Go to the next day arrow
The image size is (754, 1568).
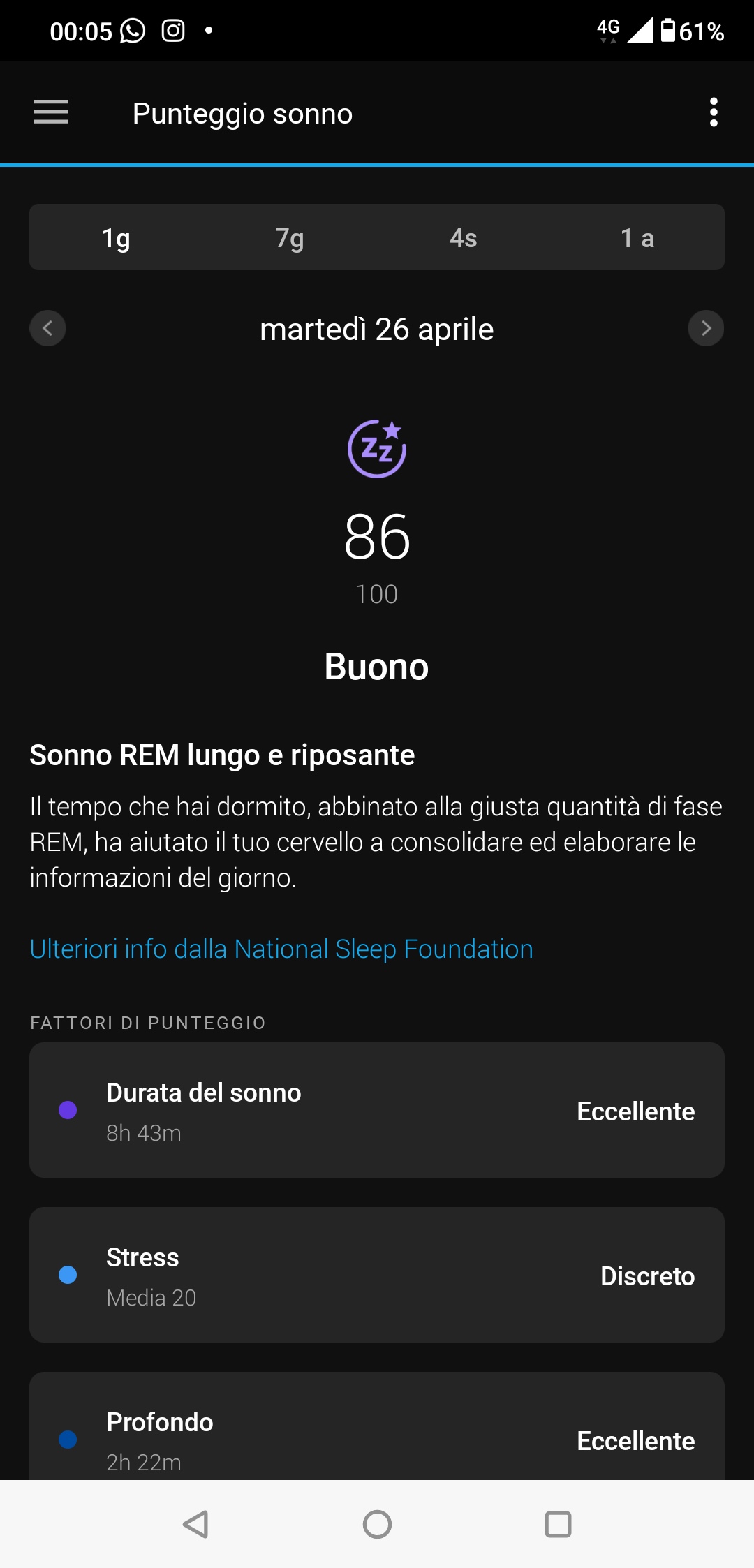tap(706, 328)
